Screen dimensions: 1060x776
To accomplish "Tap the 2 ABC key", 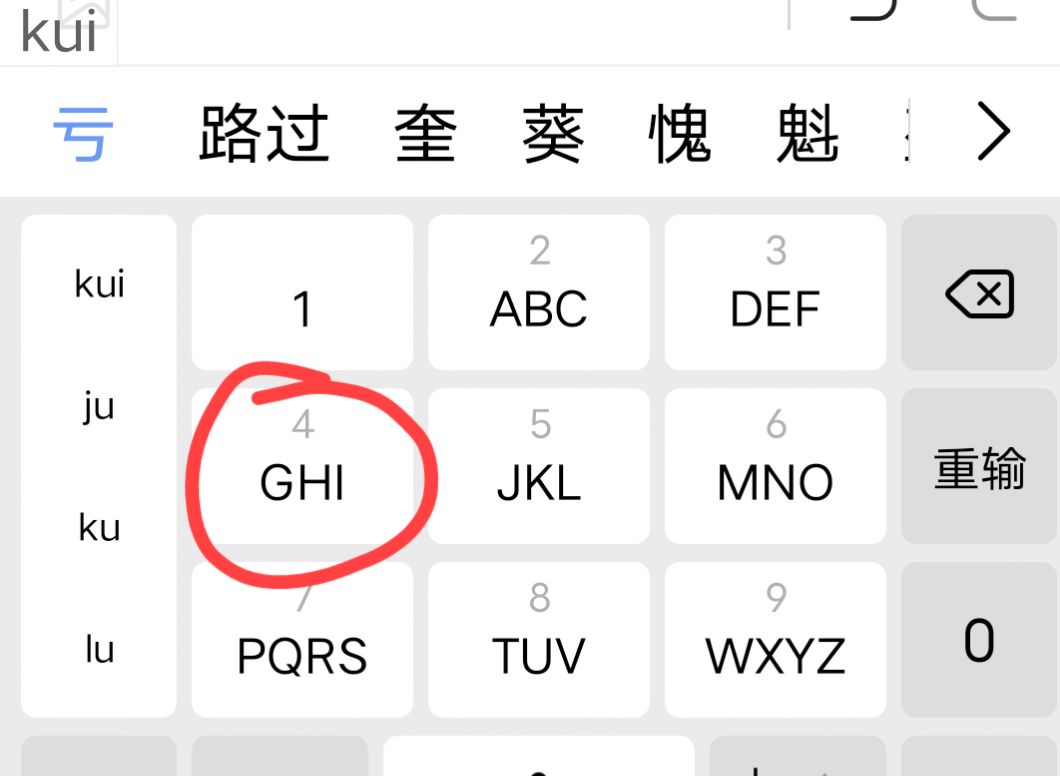I will point(539,293).
